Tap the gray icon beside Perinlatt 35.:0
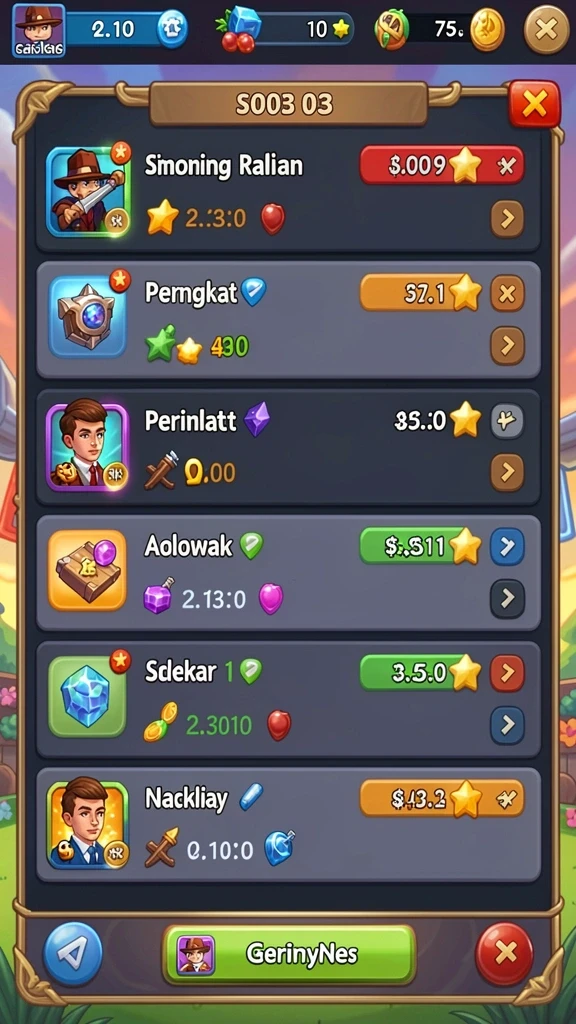The width and height of the screenshot is (576, 1024). (x=507, y=420)
